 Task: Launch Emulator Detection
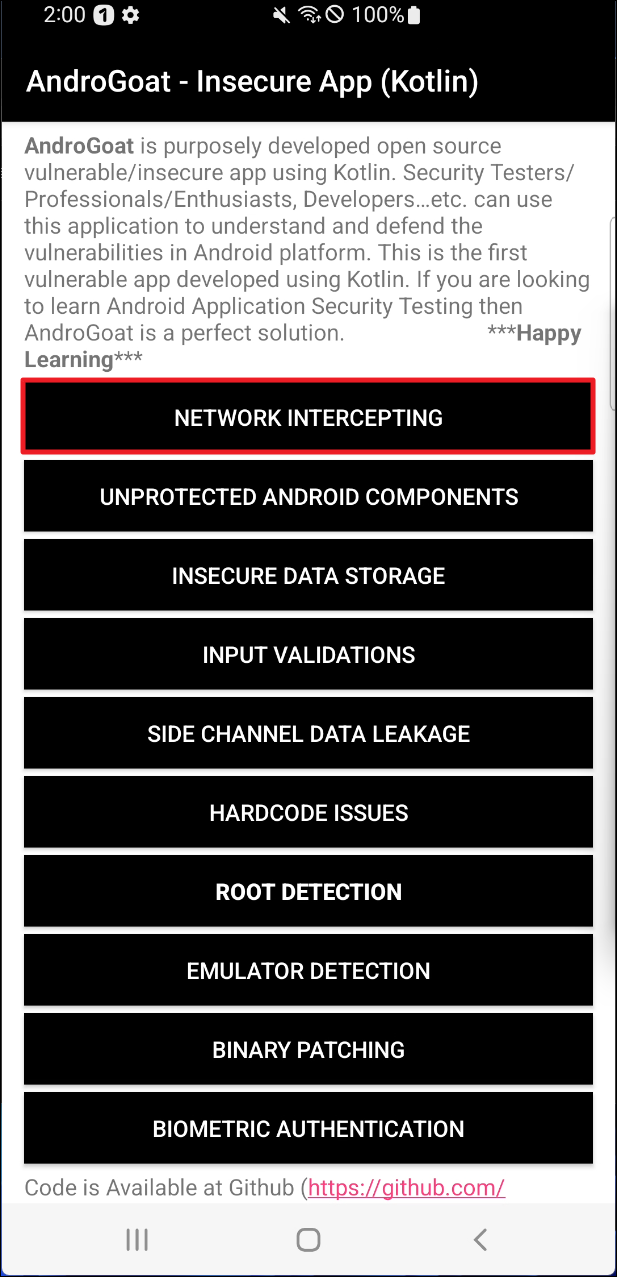pos(308,970)
